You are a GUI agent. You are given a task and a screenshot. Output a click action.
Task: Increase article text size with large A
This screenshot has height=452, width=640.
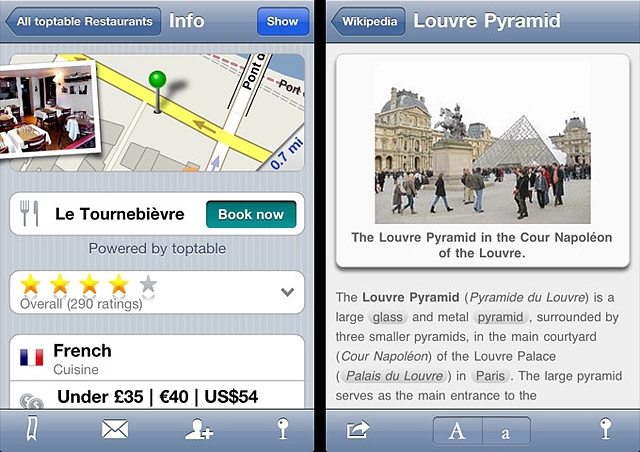457,431
